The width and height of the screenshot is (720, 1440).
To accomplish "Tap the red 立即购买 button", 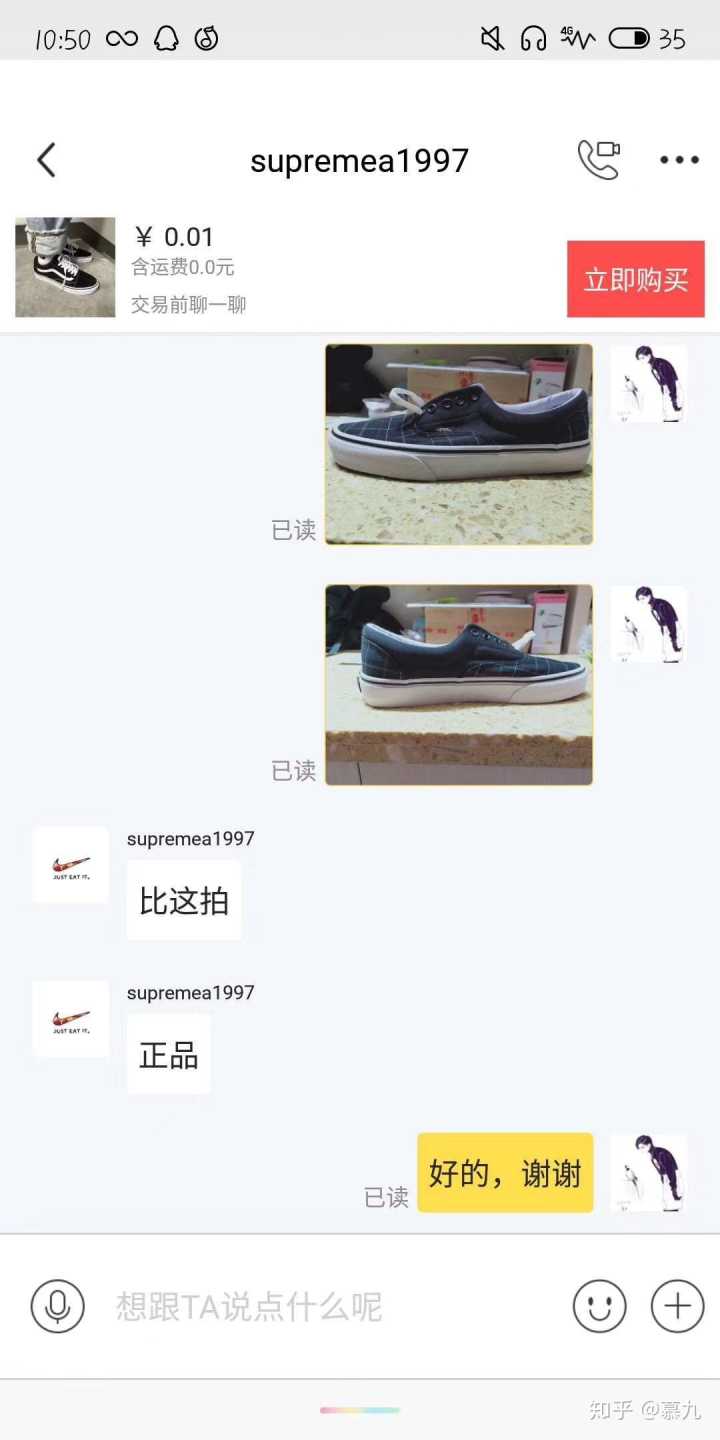I will click(x=636, y=279).
